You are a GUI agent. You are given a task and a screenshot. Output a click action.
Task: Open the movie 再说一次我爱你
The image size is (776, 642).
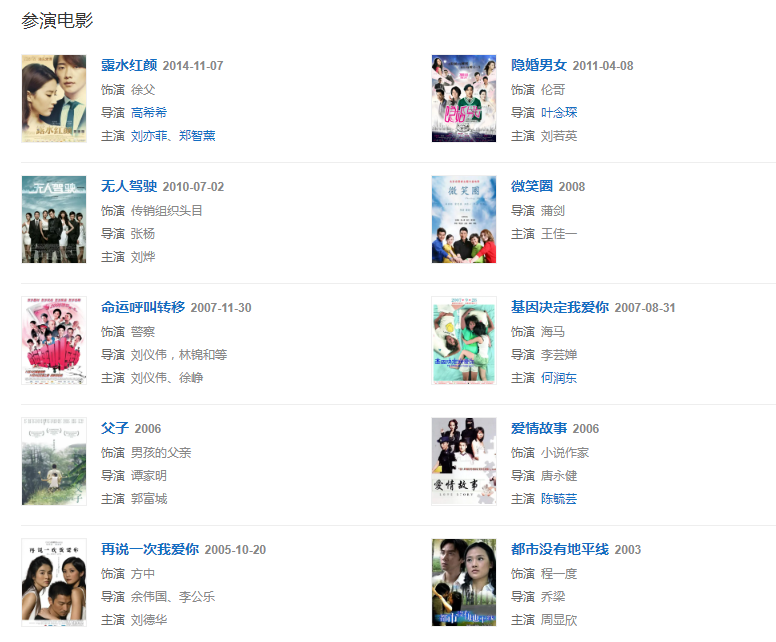tap(150, 550)
